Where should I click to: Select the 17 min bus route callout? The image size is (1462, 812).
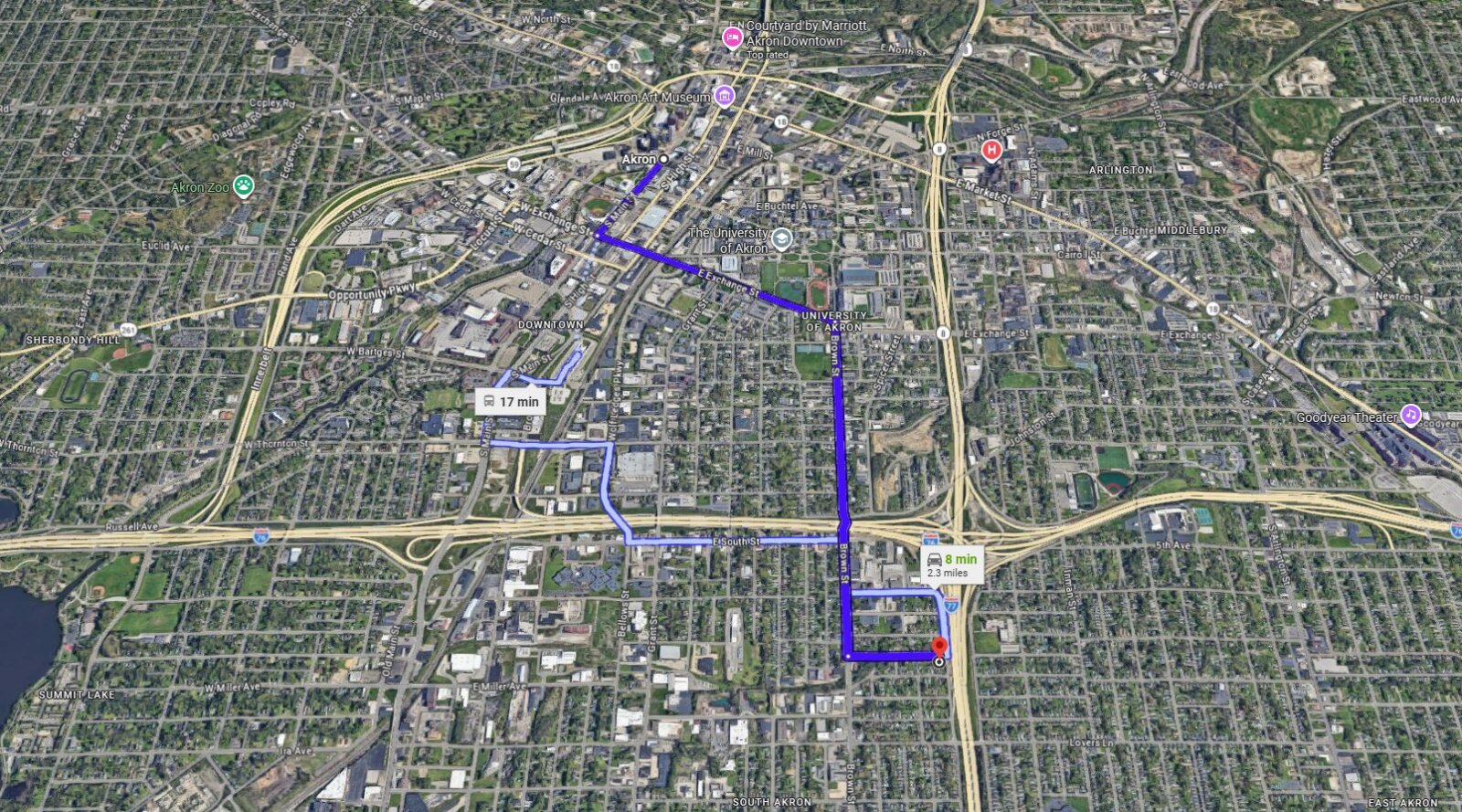pos(510,401)
